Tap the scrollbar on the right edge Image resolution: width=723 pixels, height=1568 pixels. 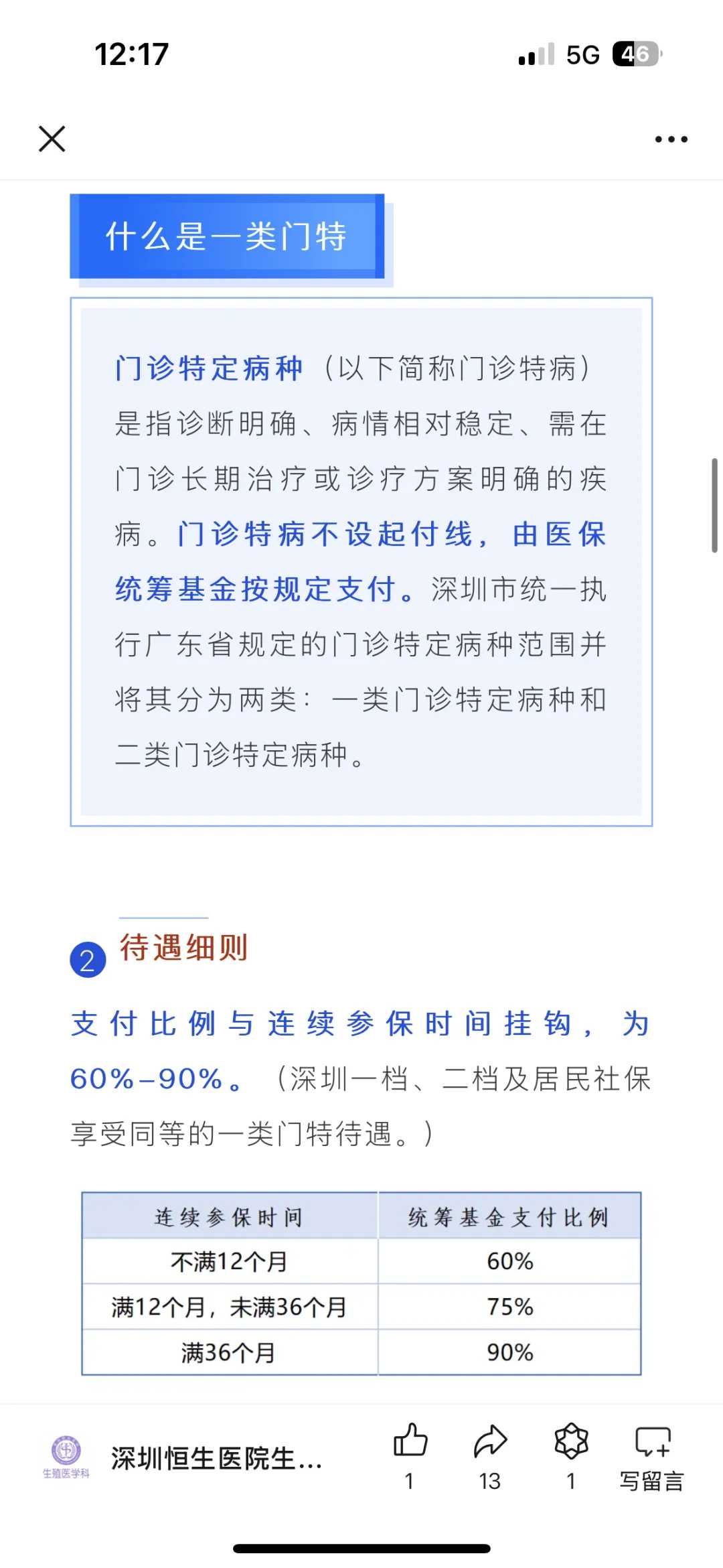[x=714, y=502]
